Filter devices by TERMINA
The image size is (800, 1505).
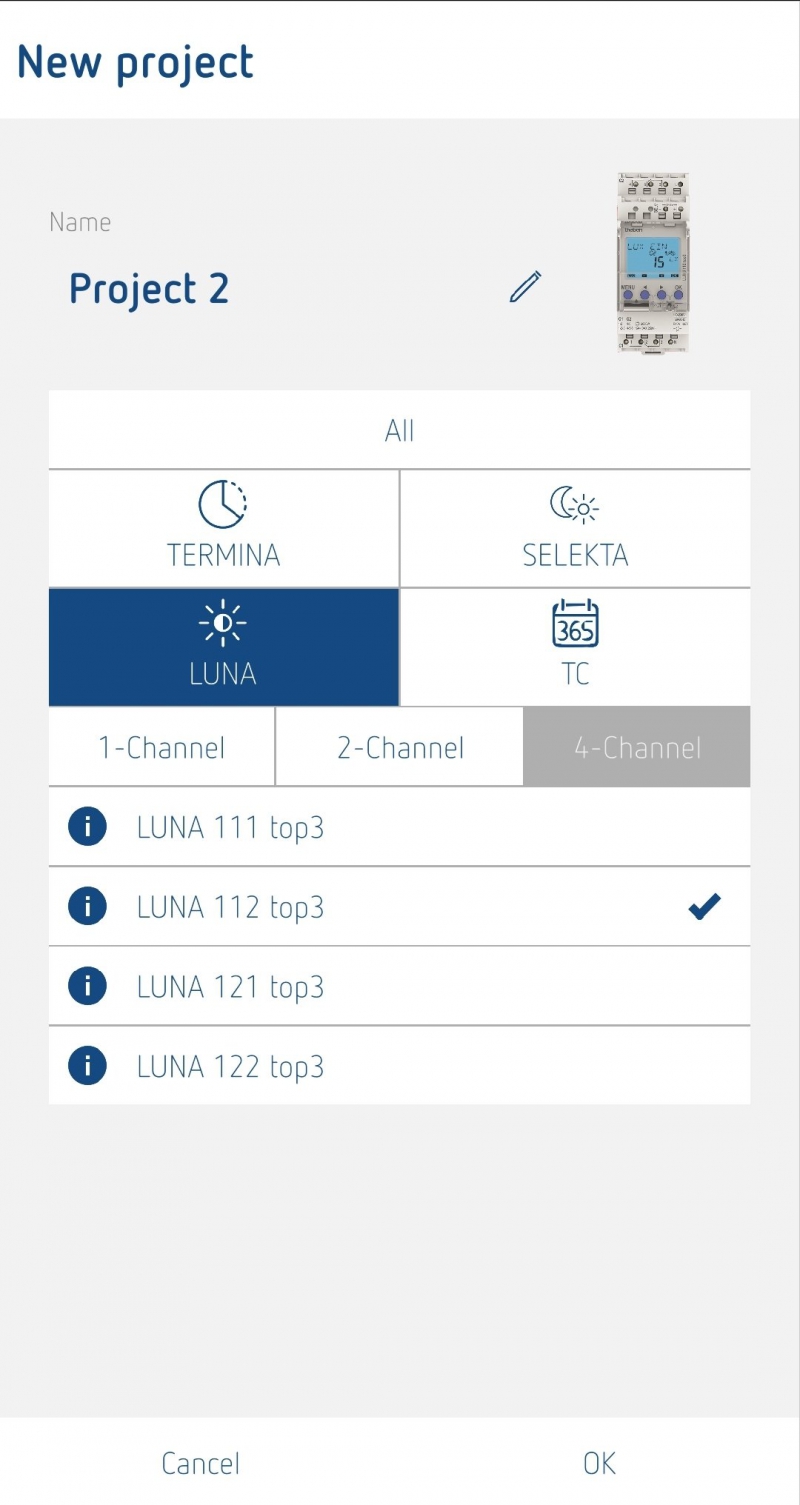(x=223, y=528)
